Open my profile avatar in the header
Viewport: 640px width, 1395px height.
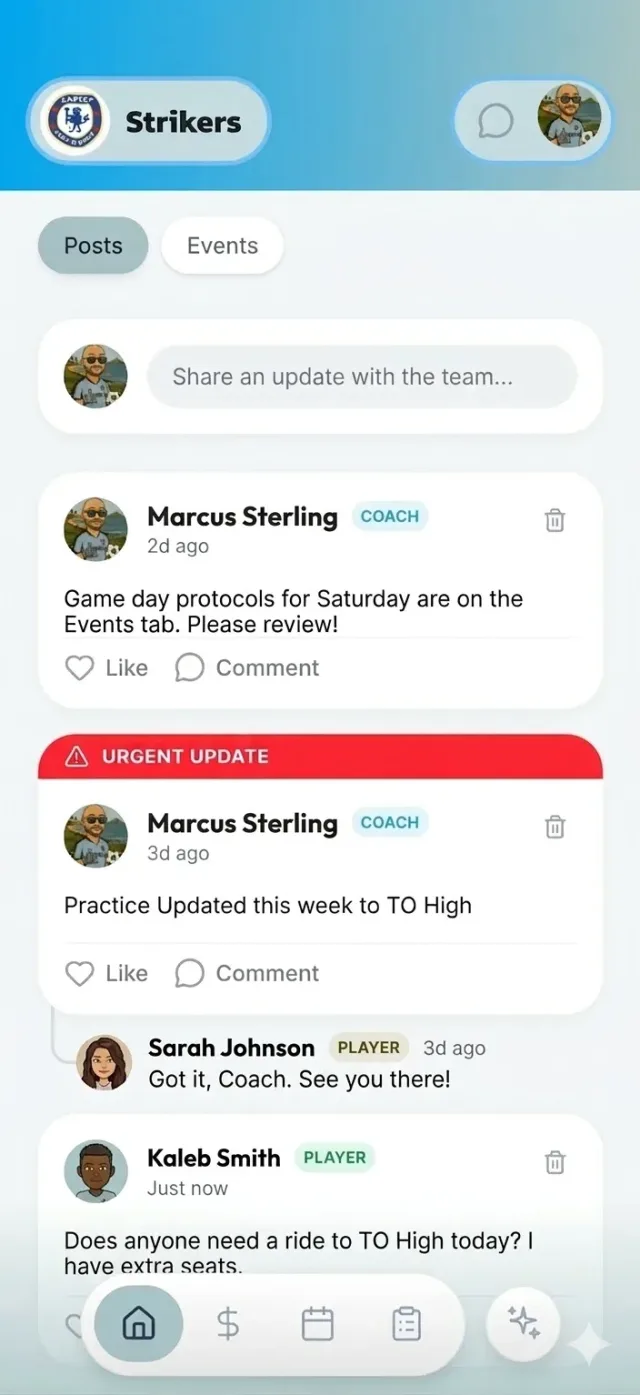point(569,119)
